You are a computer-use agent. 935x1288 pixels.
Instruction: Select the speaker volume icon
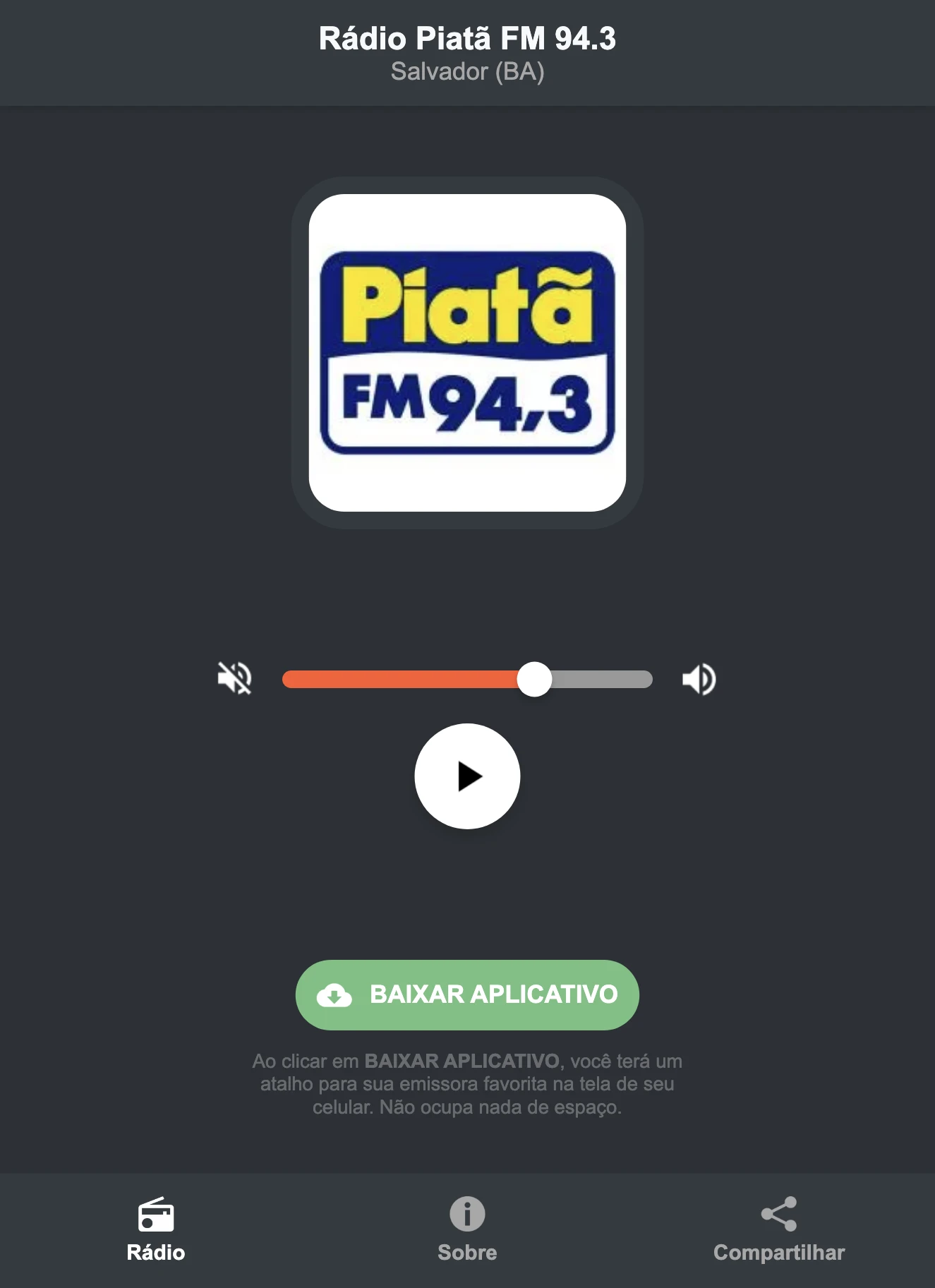pos(699,679)
